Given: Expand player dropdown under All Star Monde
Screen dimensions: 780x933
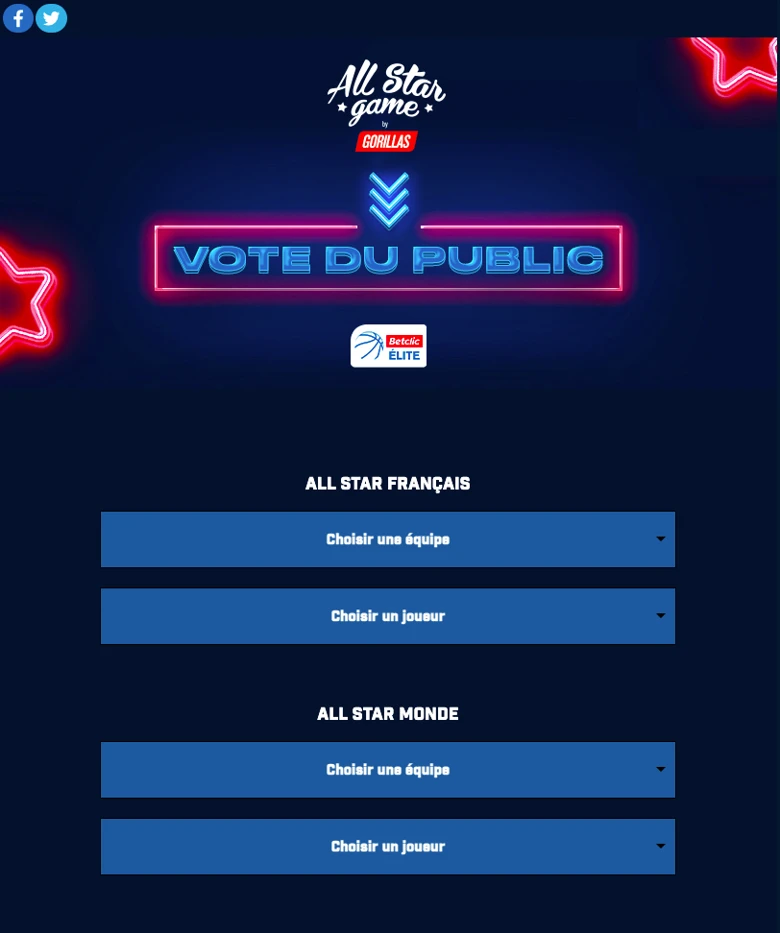Looking at the screenshot, I should [388, 846].
